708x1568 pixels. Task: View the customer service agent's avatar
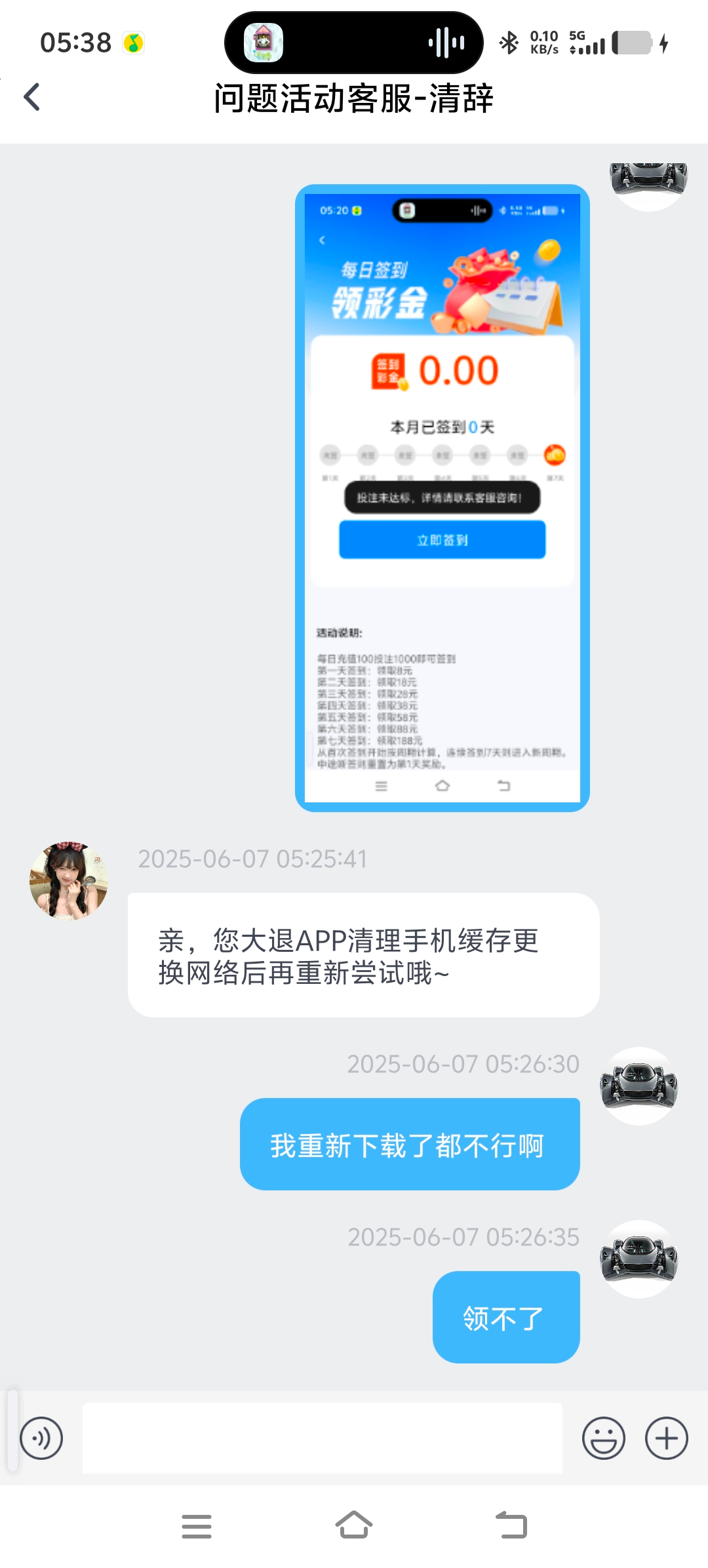coord(69,881)
